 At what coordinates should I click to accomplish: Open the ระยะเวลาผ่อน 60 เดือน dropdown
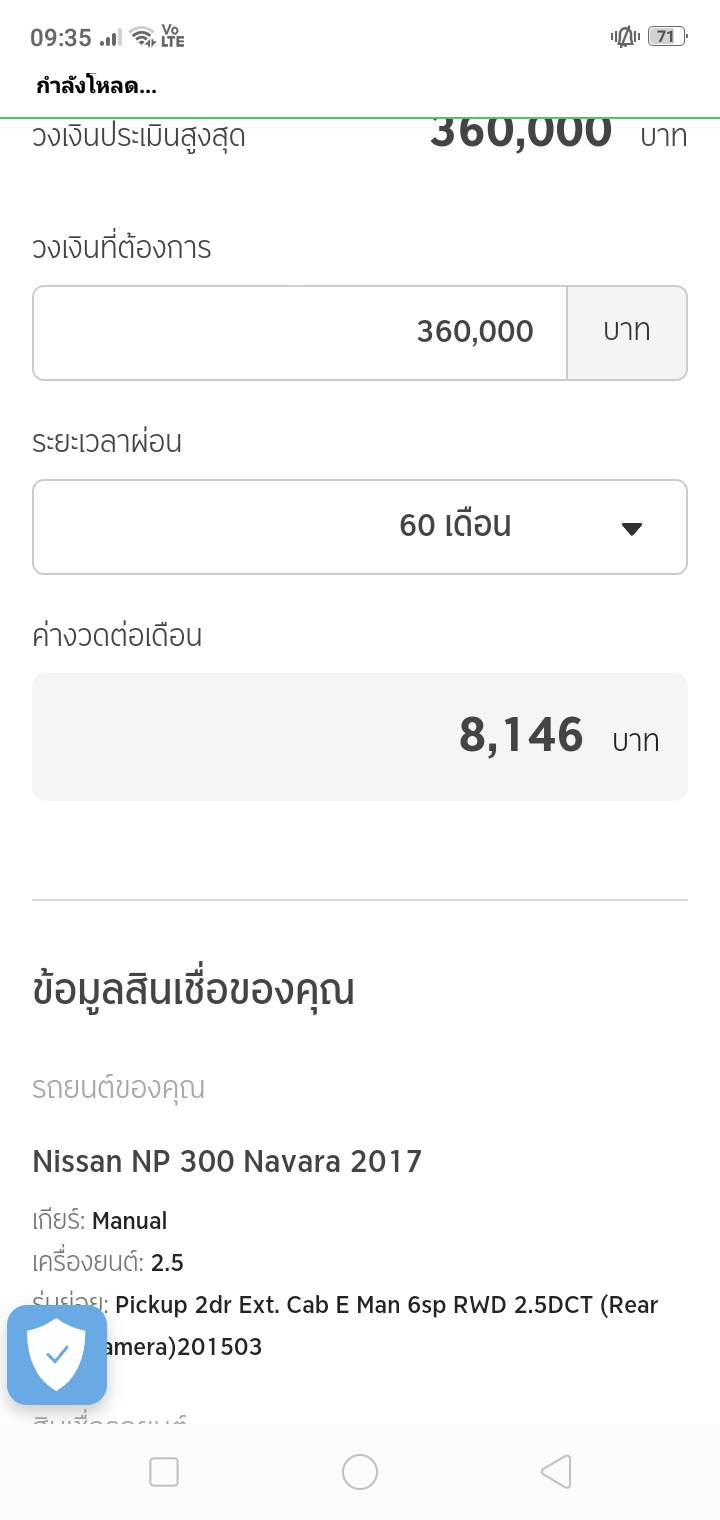(360, 527)
